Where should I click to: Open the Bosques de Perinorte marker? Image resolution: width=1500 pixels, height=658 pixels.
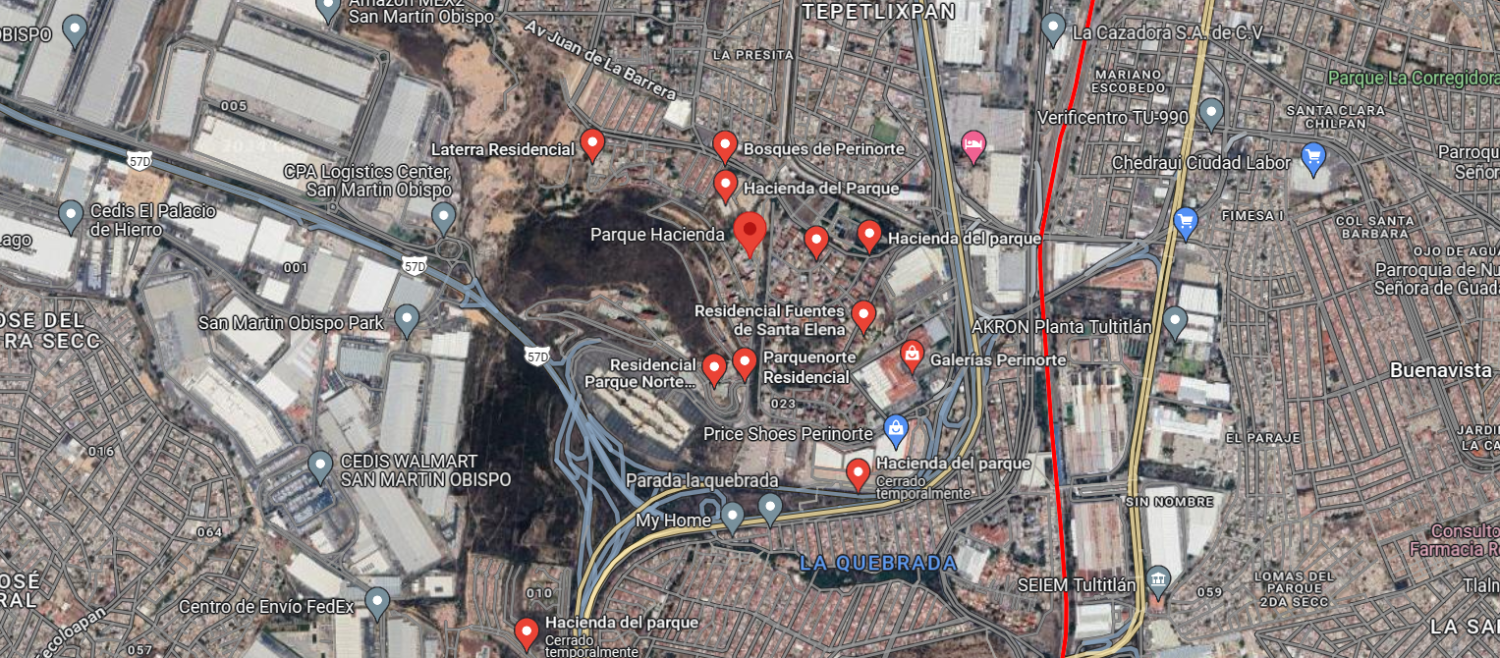725,146
